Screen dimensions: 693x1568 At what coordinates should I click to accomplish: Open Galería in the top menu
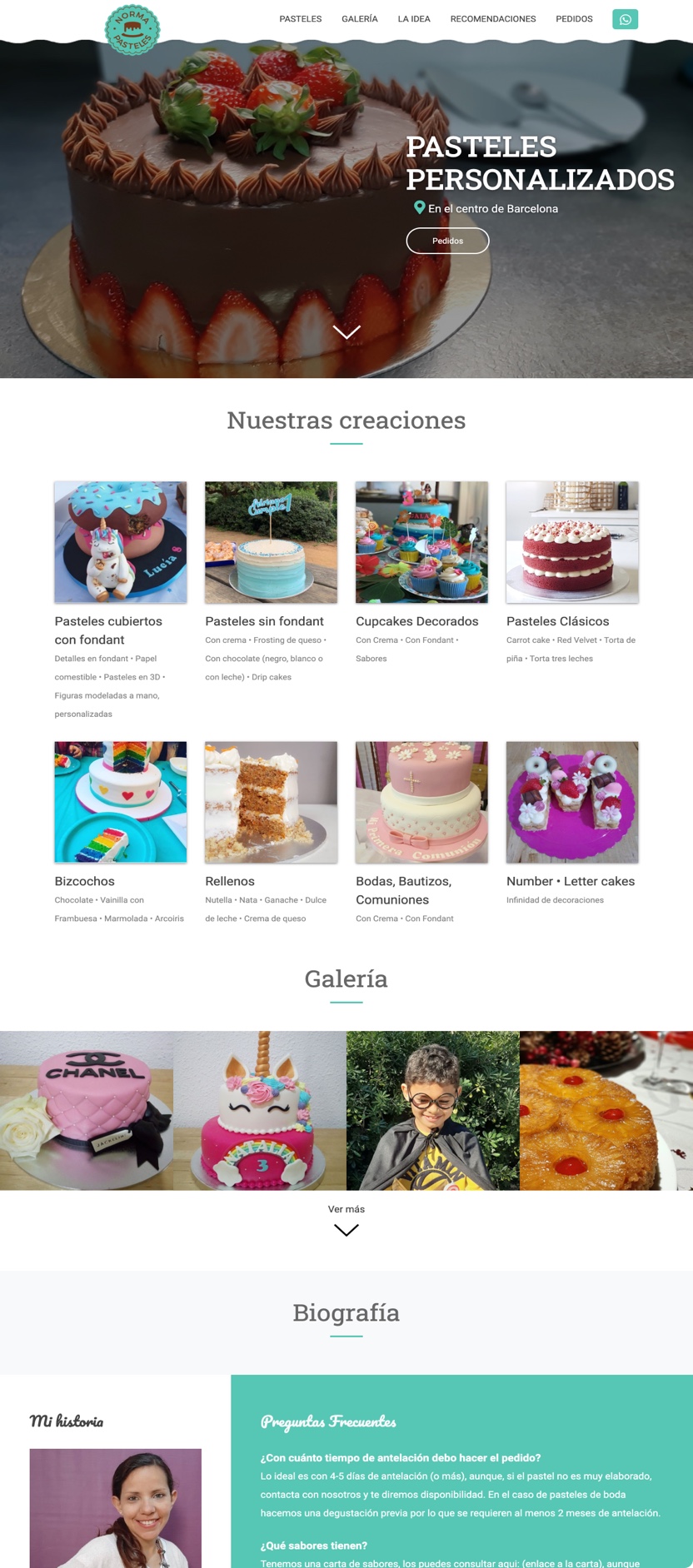tap(359, 19)
